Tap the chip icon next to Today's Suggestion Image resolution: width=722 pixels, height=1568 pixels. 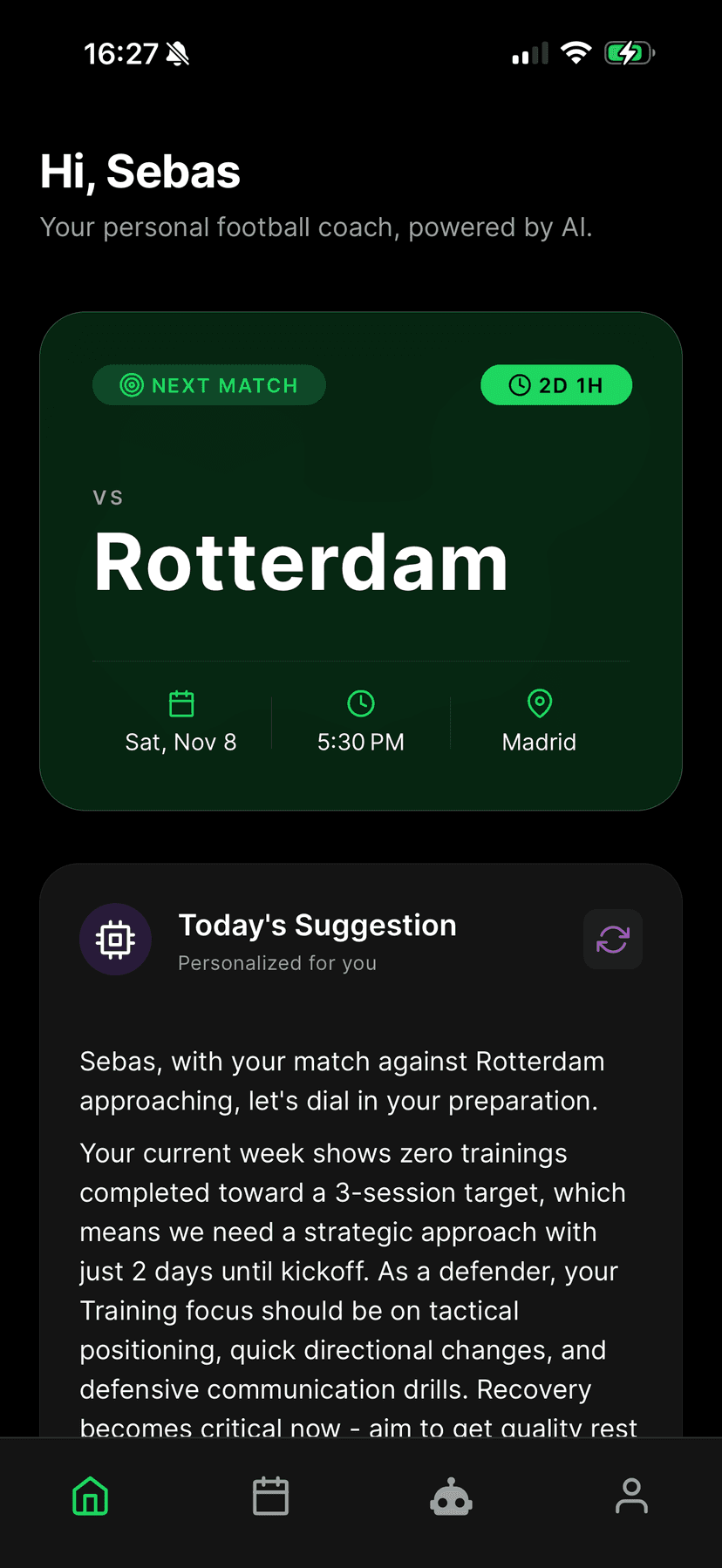115,939
